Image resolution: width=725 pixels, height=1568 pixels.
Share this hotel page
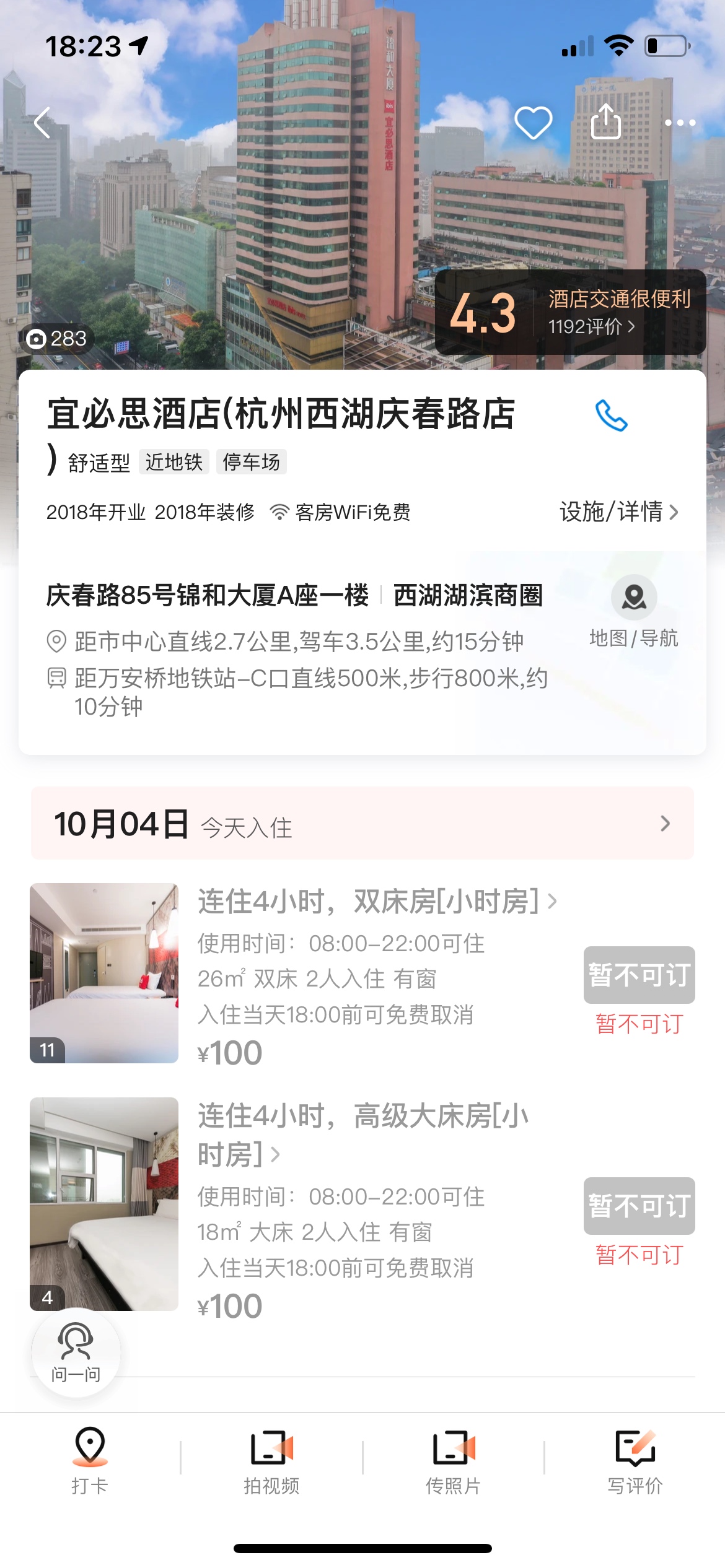[605, 121]
